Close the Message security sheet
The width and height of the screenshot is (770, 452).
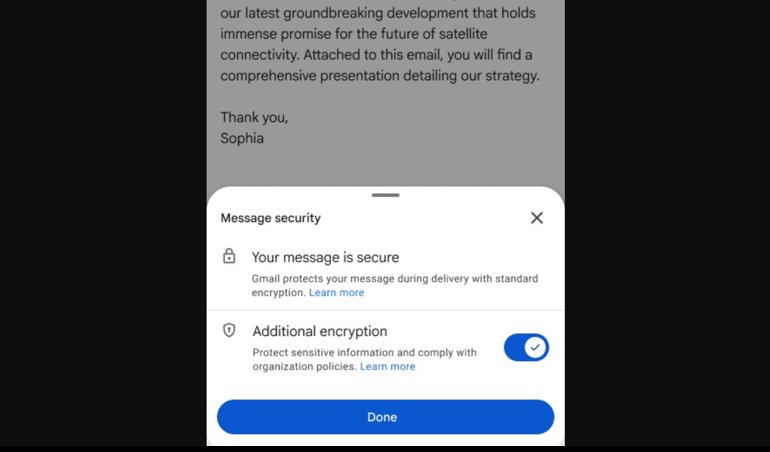click(537, 218)
